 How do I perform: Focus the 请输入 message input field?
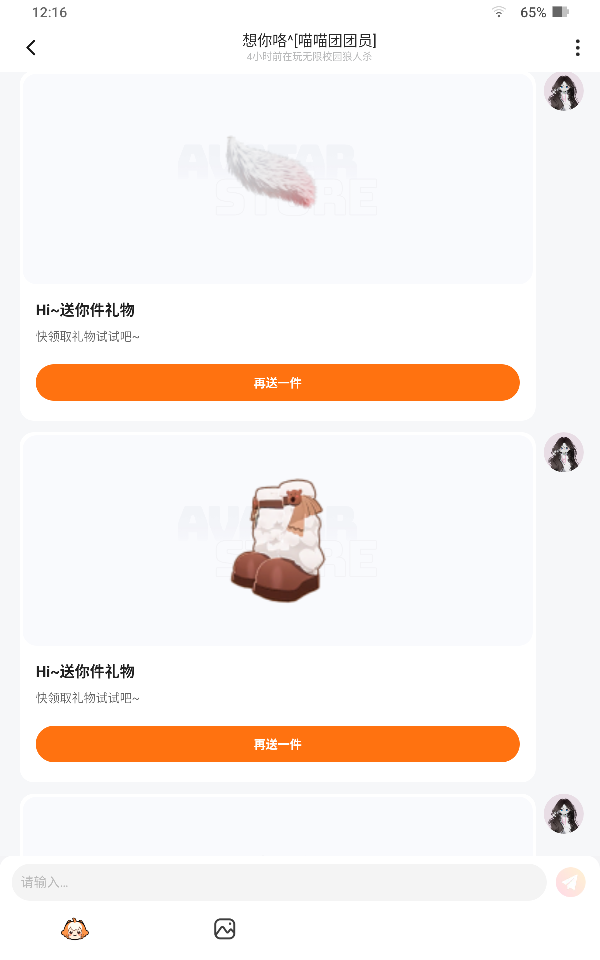[278, 882]
